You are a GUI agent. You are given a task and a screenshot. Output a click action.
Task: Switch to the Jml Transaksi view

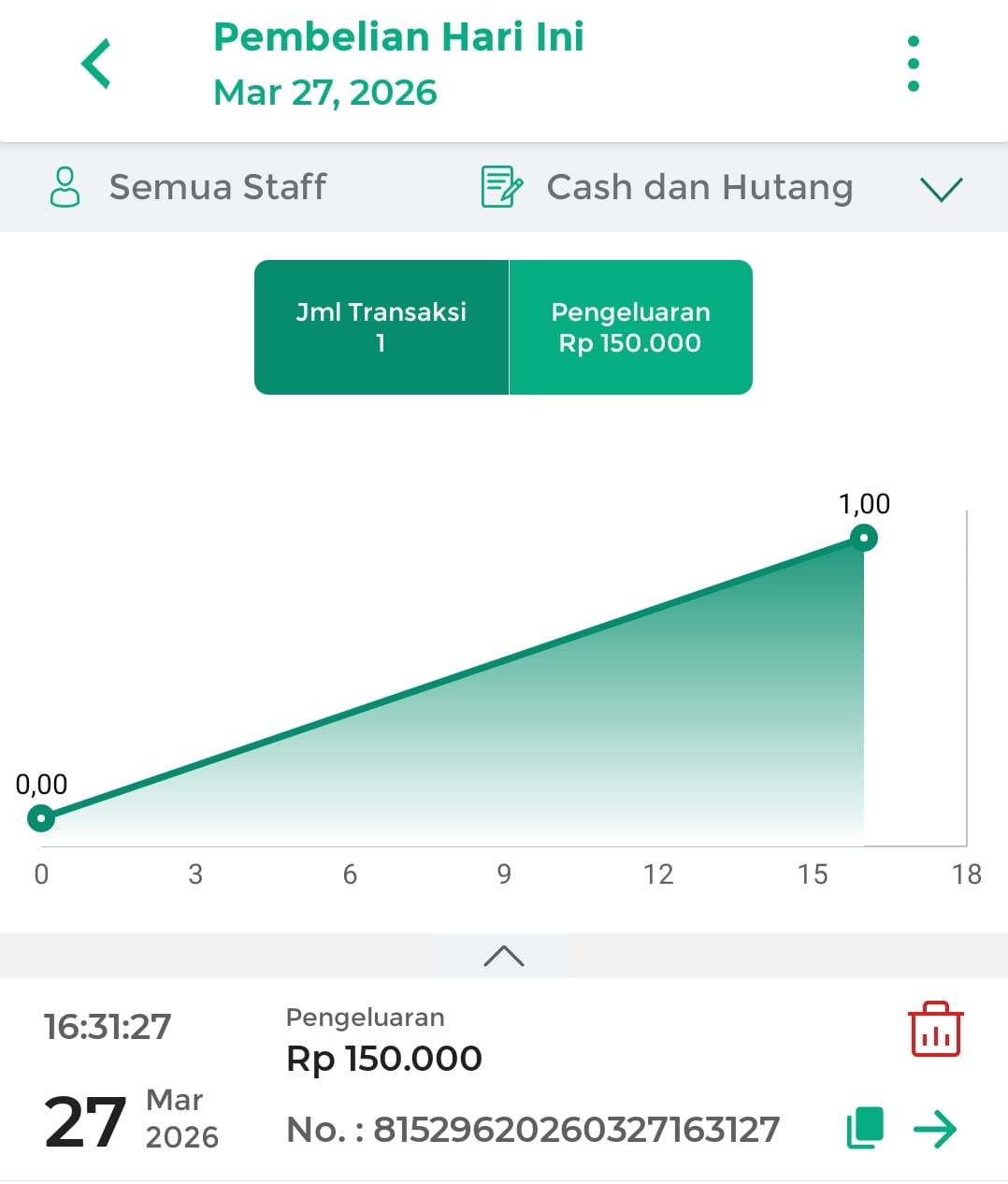point(382,327)
